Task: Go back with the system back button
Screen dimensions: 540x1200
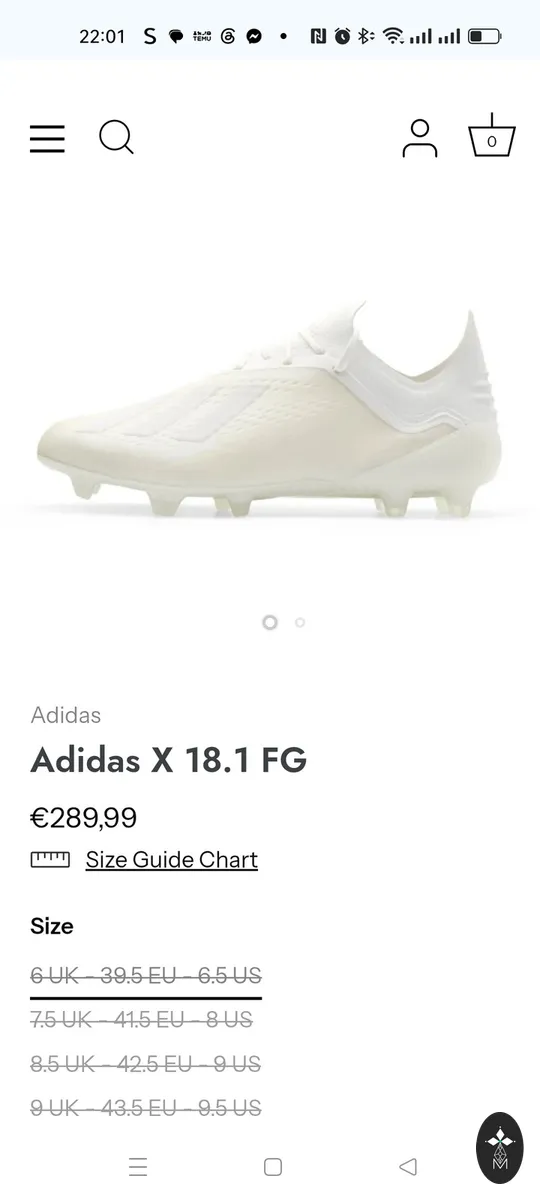Action: click(x=407, y=1167)
